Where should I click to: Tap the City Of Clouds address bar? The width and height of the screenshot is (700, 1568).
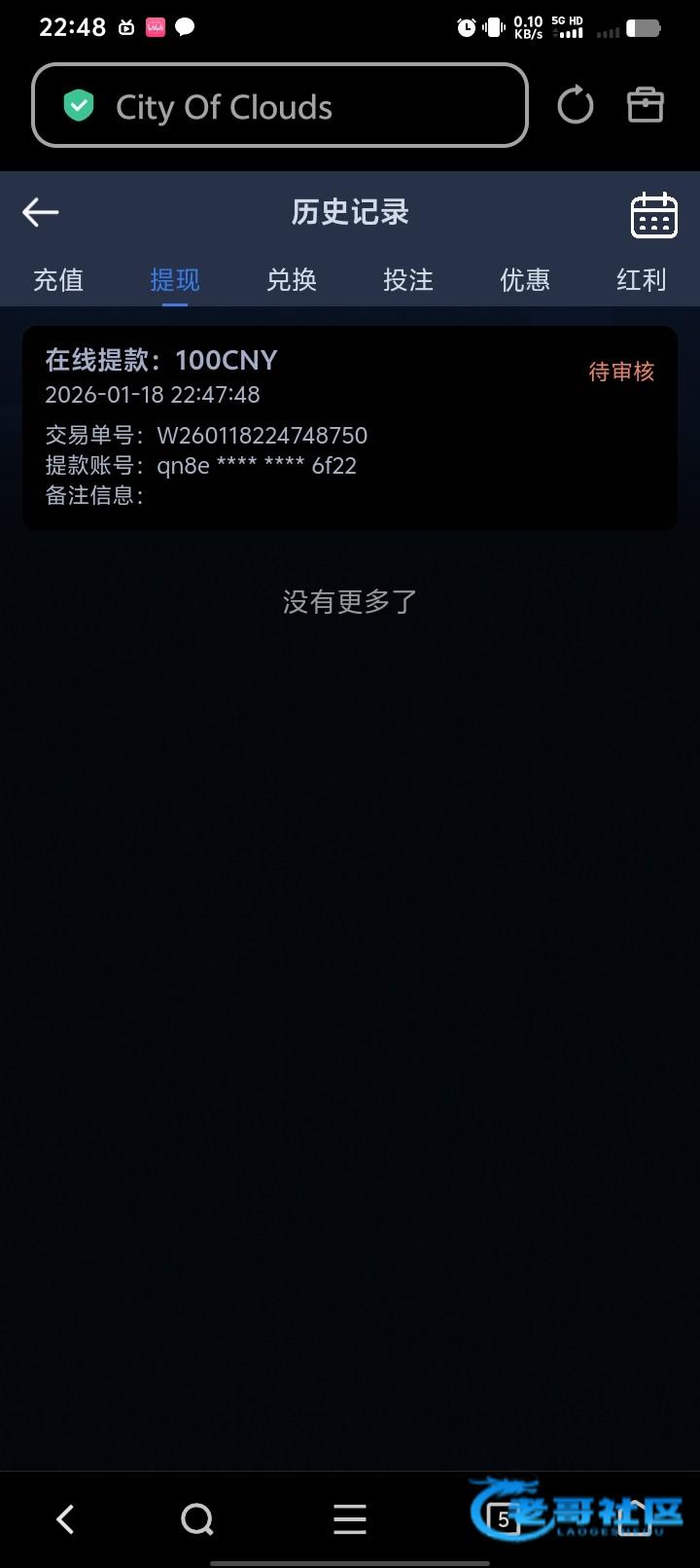[x=280, y=106]
